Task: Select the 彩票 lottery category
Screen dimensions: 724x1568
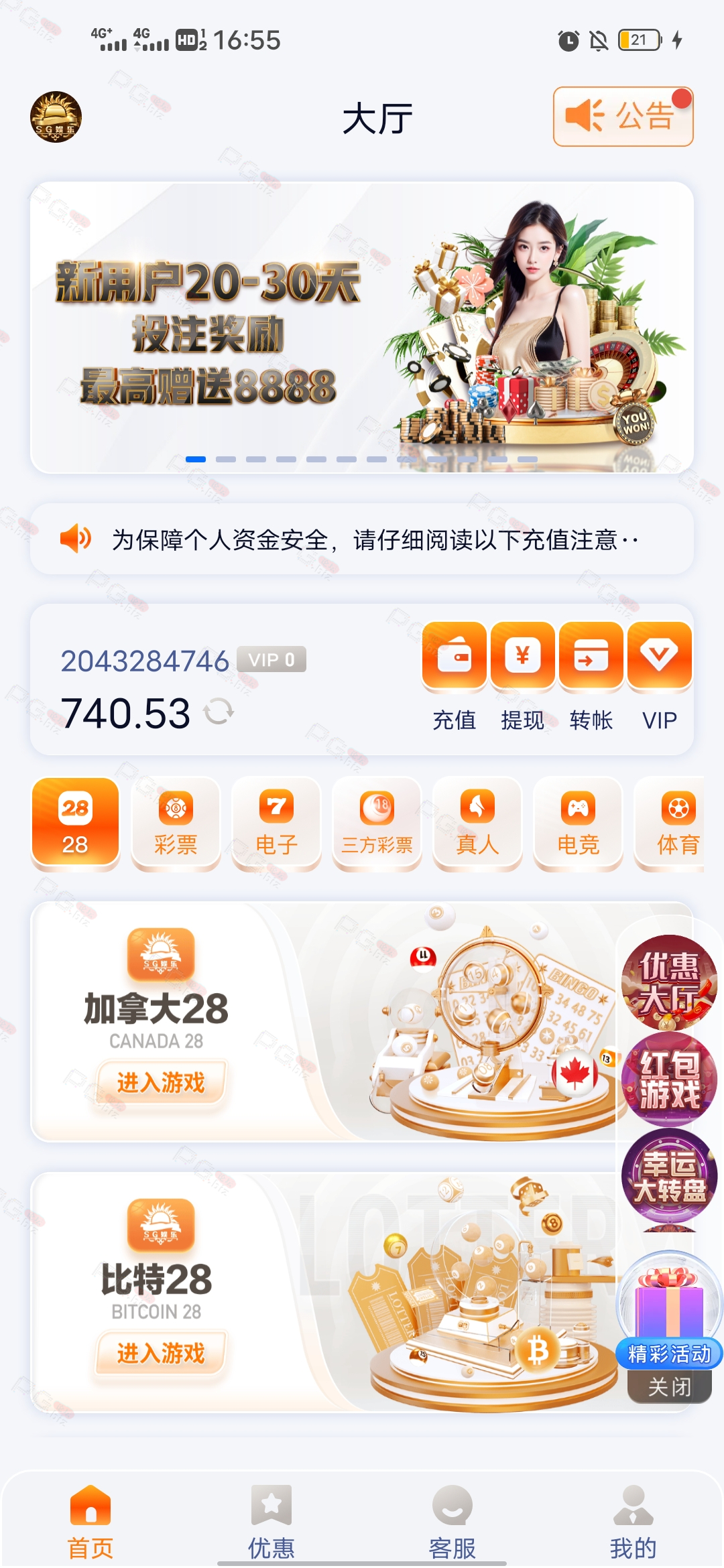Action: click(176, 823)
